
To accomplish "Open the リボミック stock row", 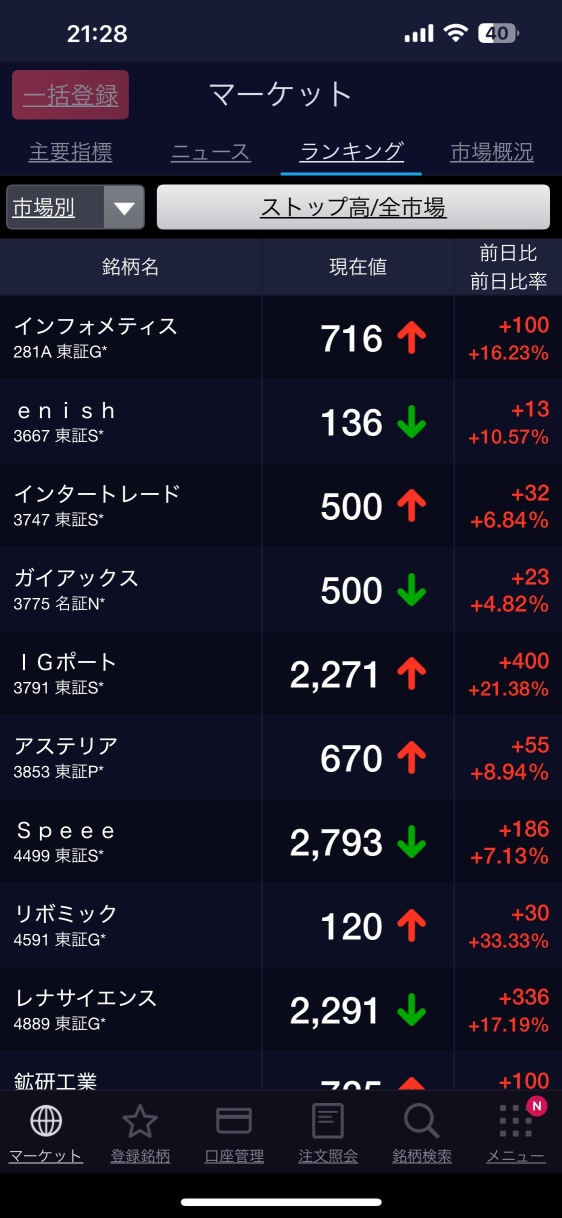I will [x=281, y=925].
